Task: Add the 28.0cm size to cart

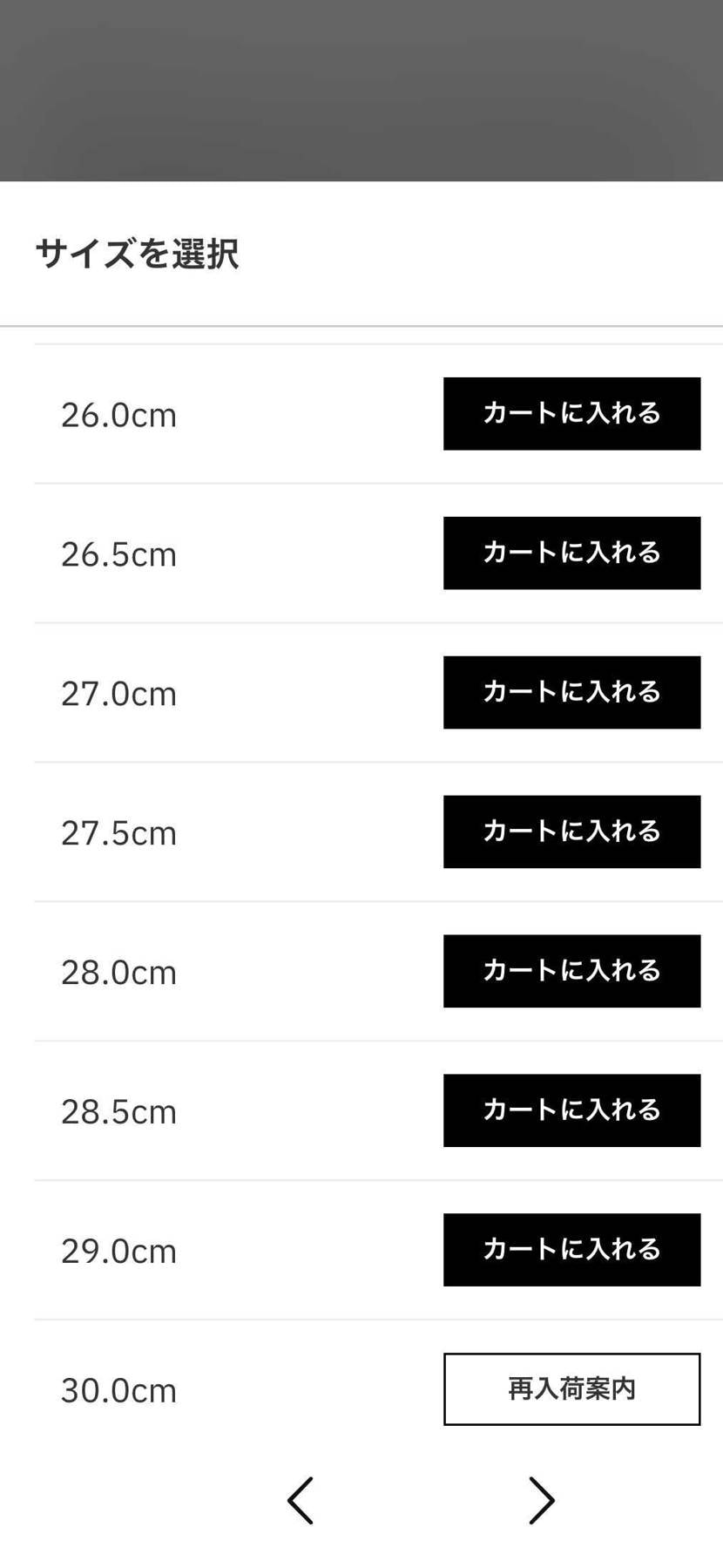Action: pos(571,972)
